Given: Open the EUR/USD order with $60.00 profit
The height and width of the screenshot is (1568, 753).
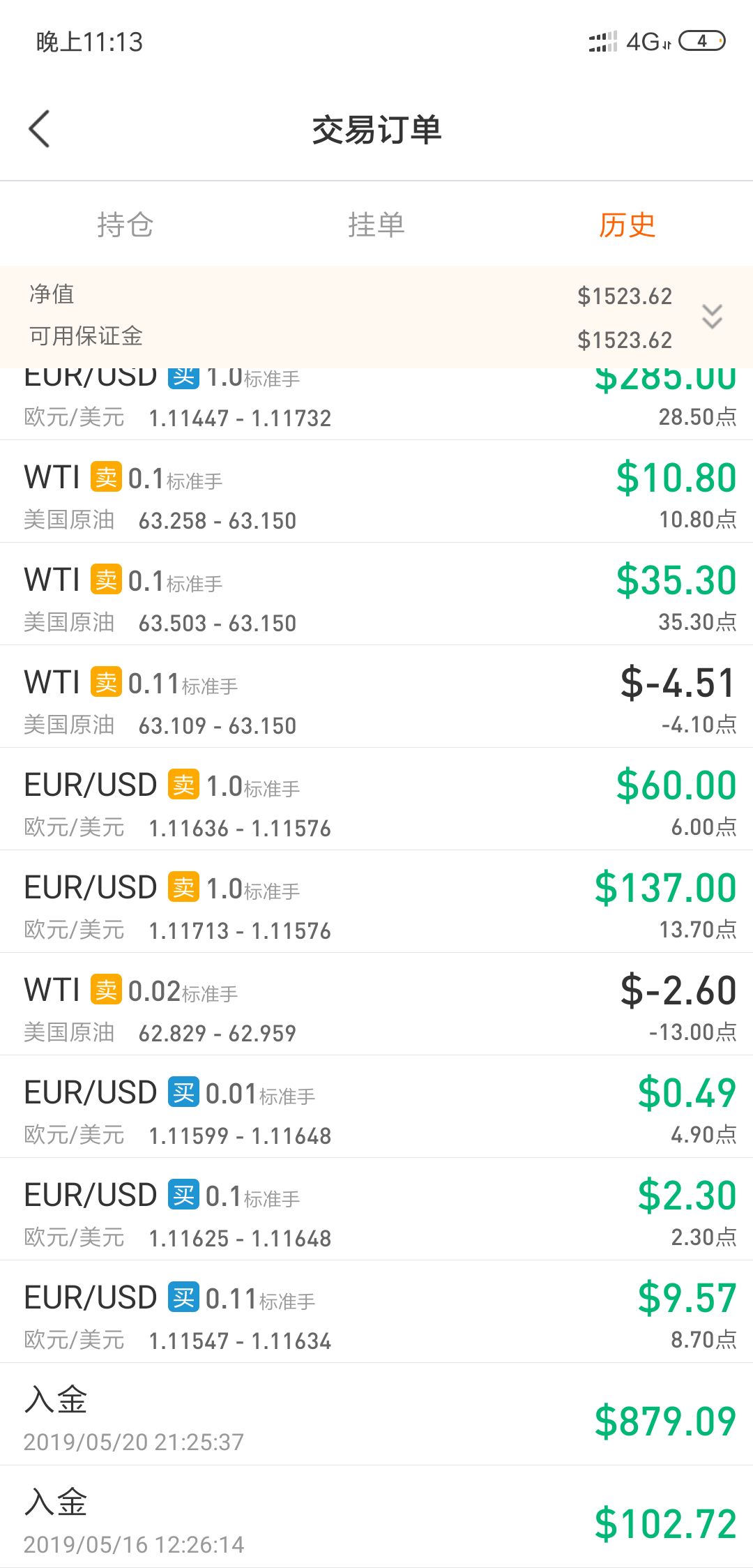Looking at the screenshot, I should pos(376,799).
